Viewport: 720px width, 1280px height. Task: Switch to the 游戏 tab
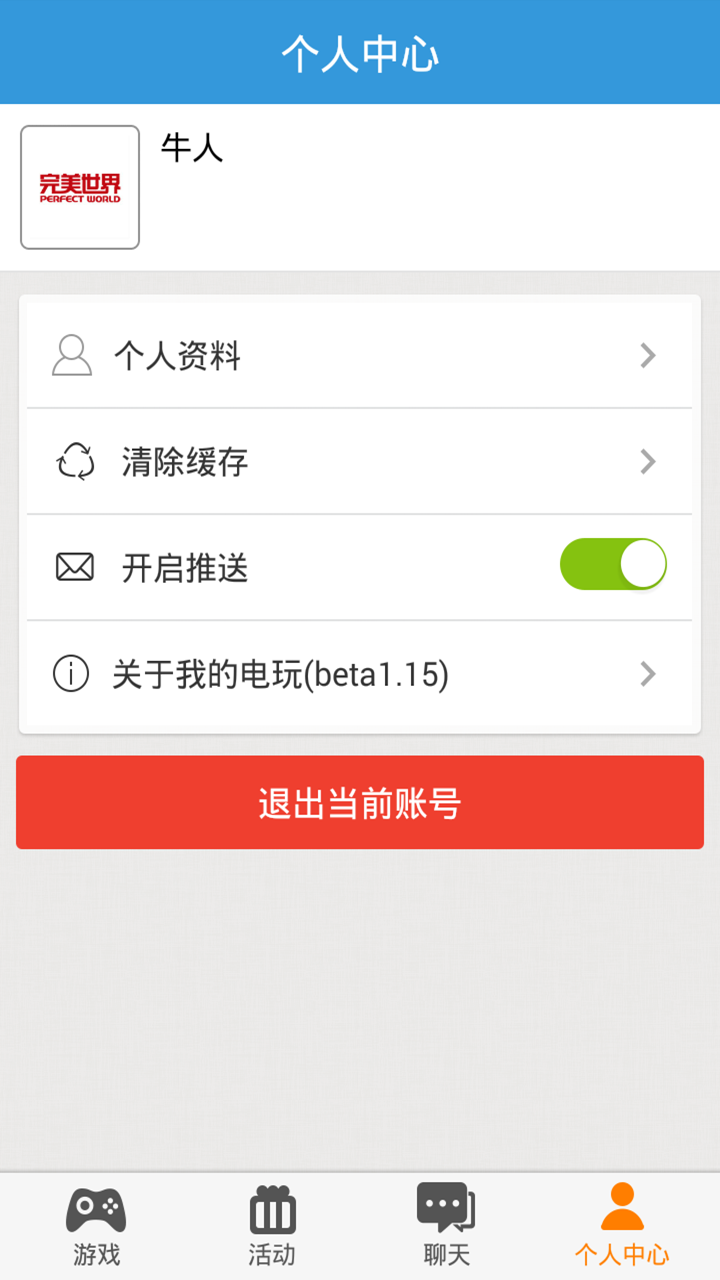click(96, 1226)
